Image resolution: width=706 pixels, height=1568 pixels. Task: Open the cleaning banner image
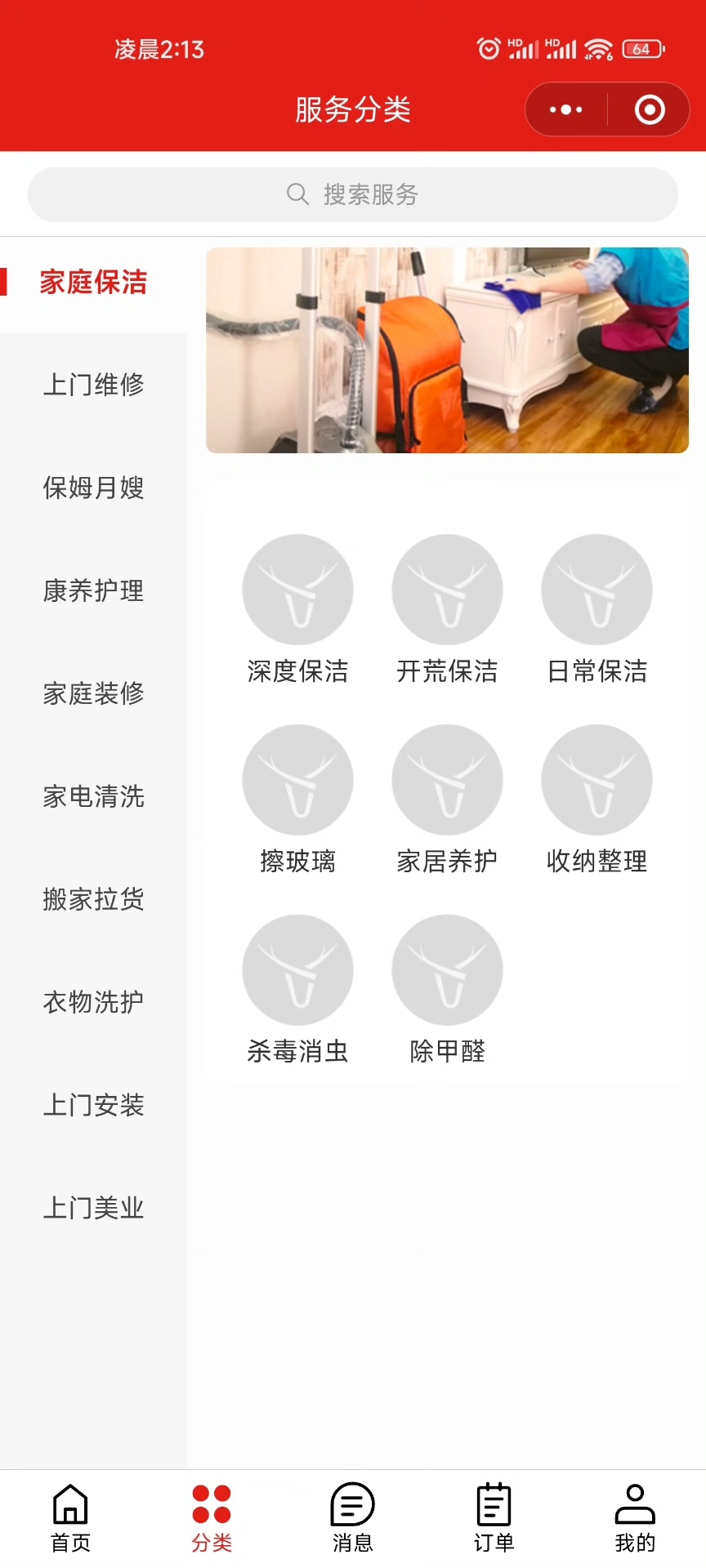[447, 350]
